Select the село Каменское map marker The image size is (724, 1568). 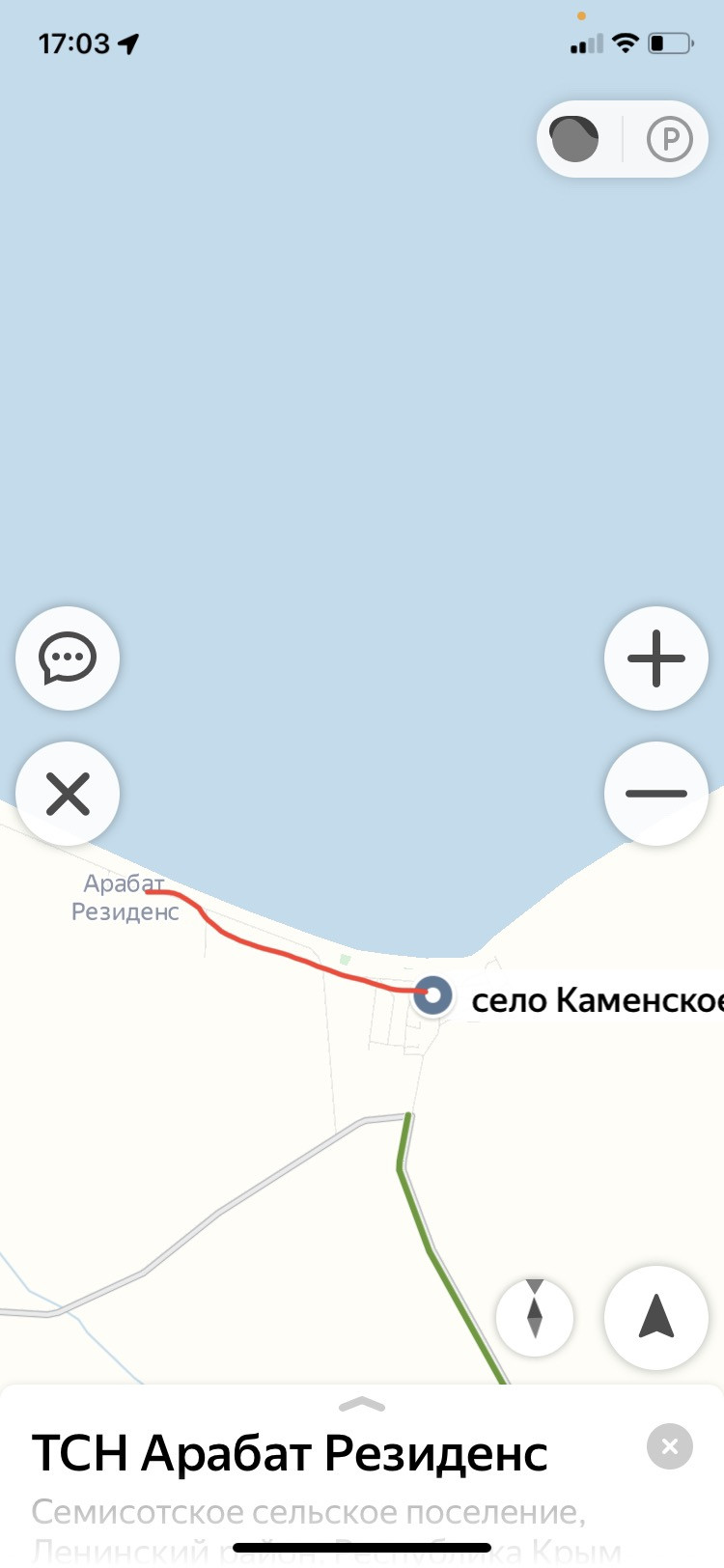[x=433, y=994]
